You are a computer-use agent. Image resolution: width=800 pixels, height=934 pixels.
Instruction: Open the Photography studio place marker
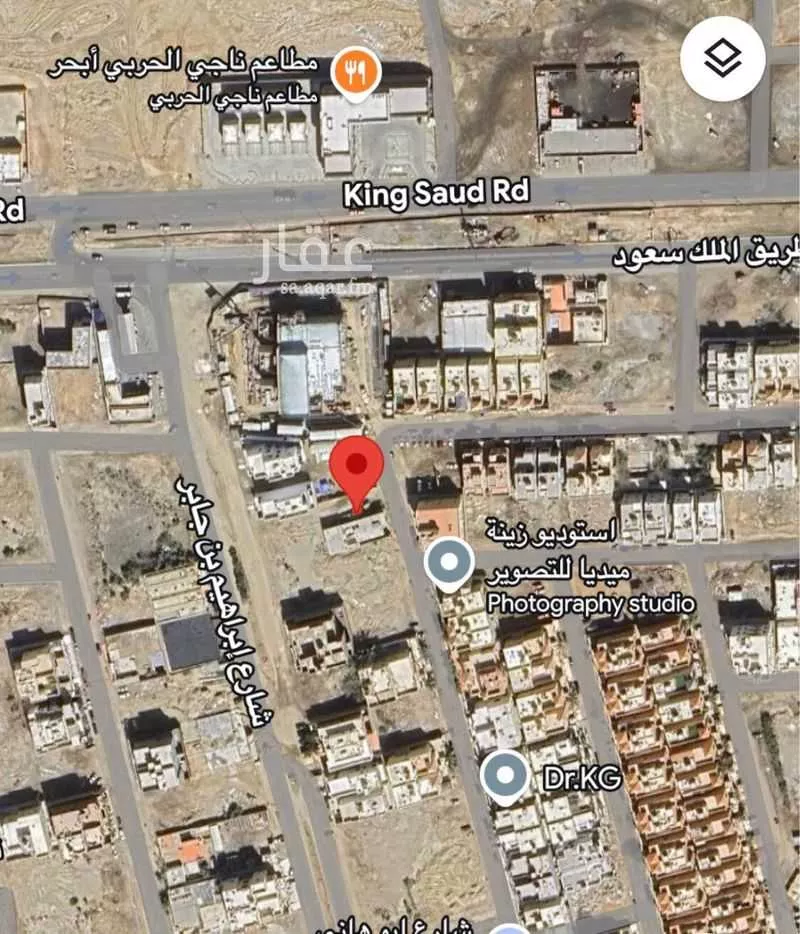(x=450, y=563)
